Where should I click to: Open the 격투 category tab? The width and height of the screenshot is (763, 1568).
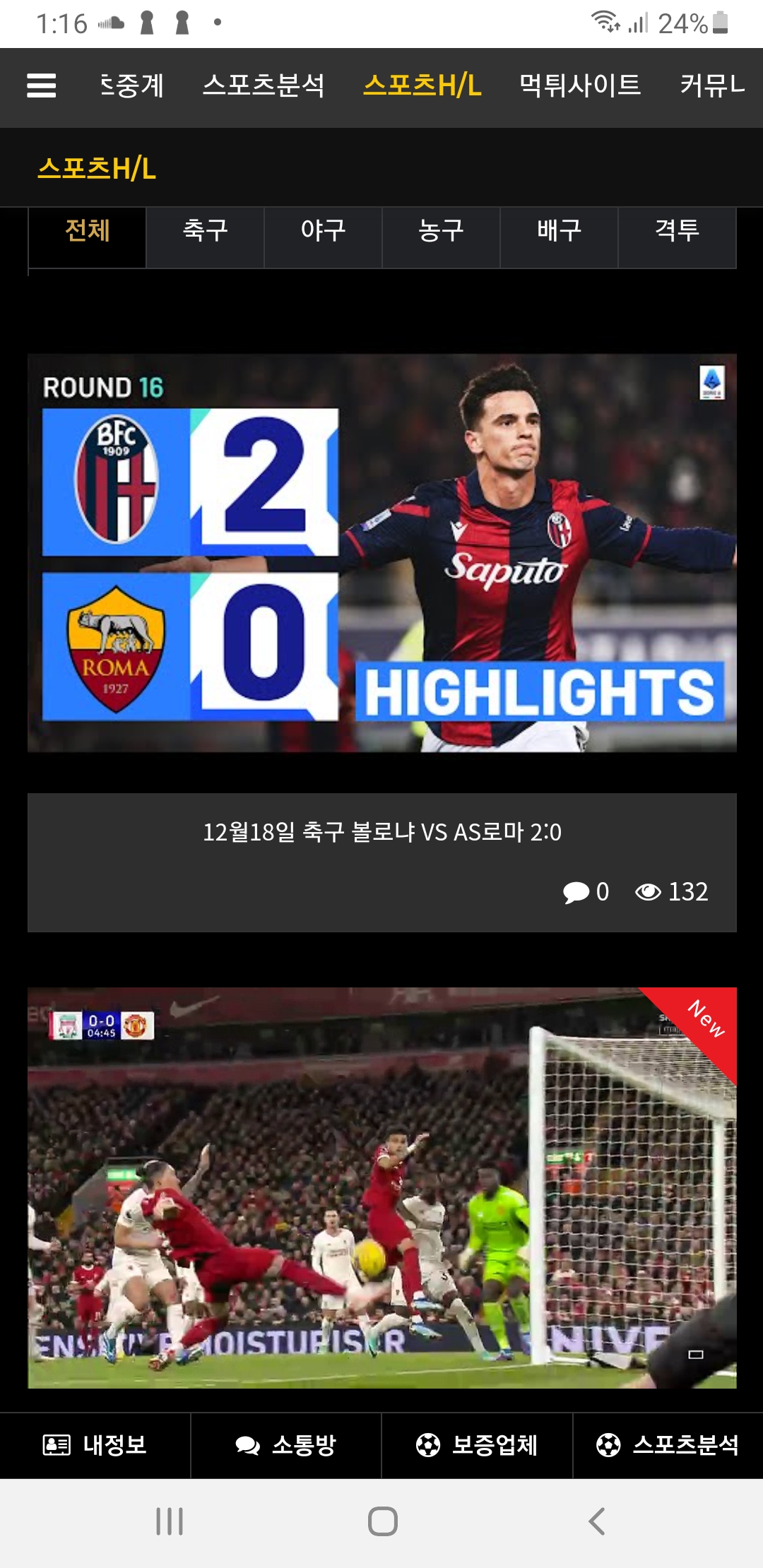click(677, 231)
